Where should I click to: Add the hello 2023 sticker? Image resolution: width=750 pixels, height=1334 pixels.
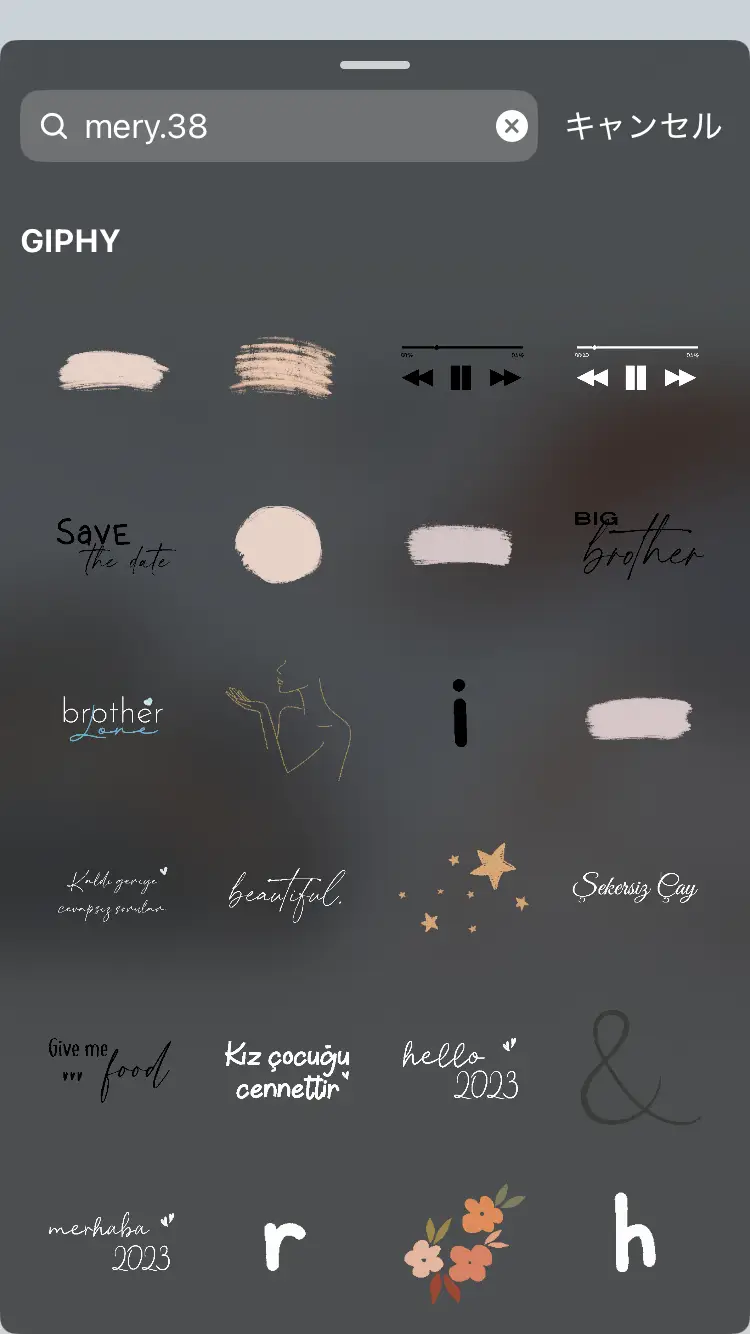461,1068
